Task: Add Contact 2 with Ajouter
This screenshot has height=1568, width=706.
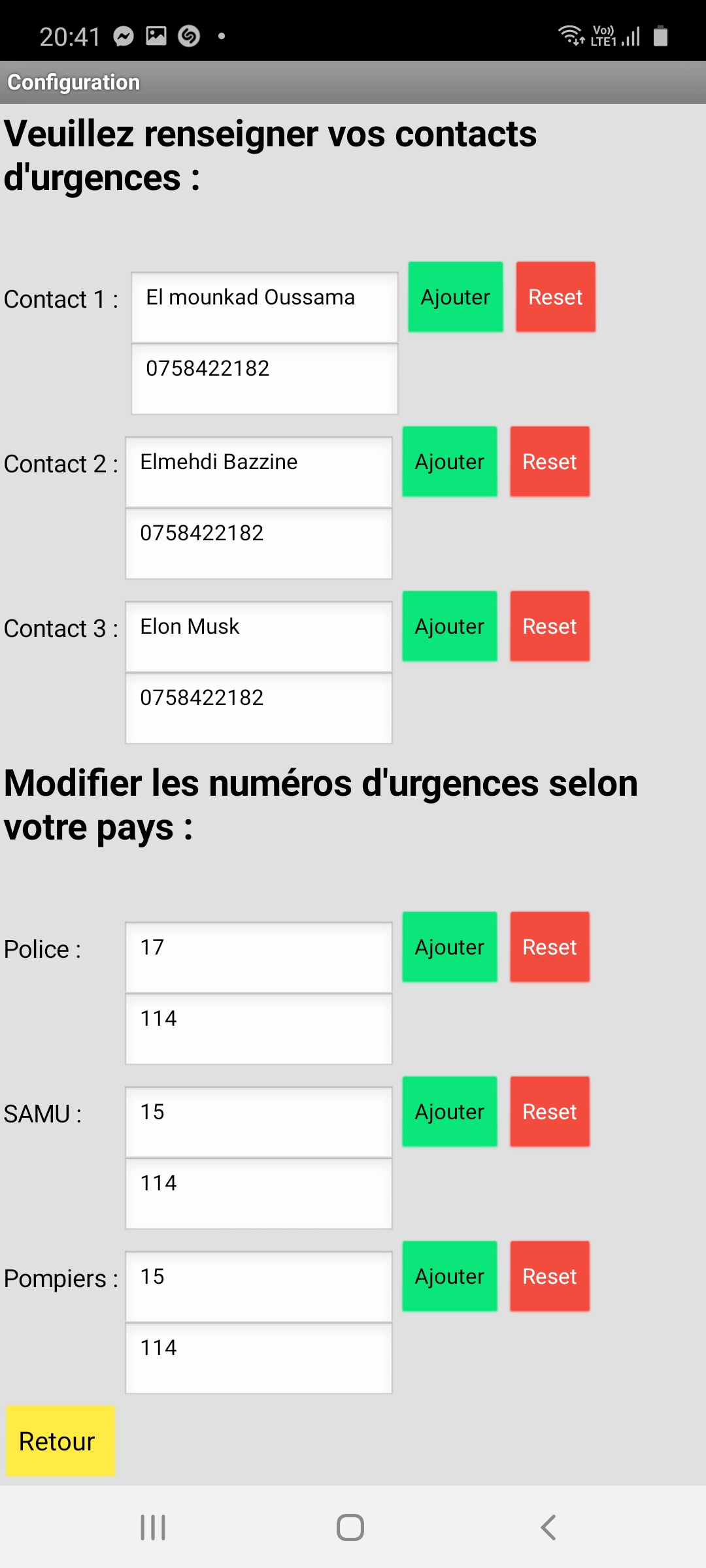Action: pyautogui.click(x=450, y=462)
